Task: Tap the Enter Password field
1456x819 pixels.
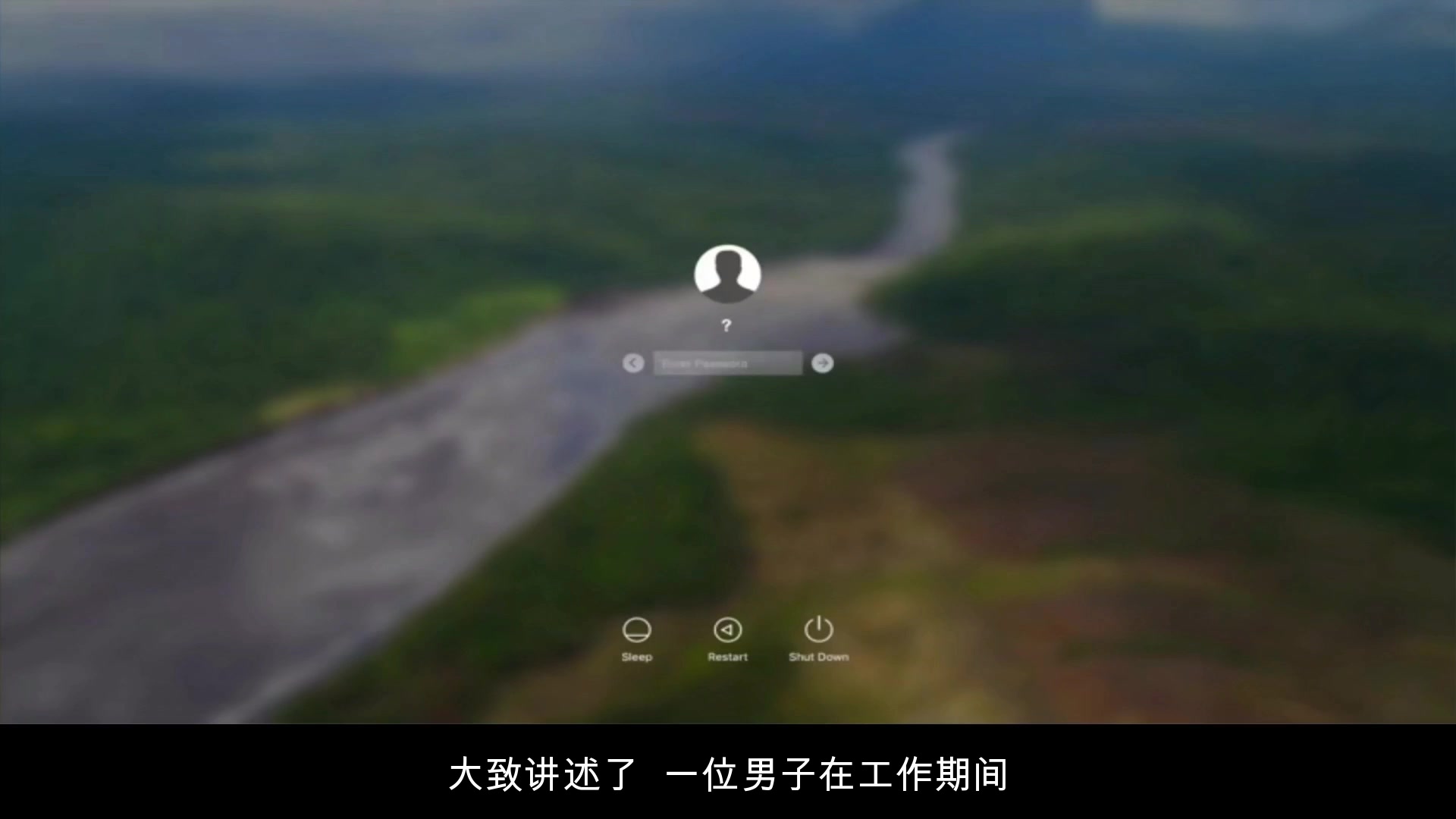Action: tap(727, 363)
